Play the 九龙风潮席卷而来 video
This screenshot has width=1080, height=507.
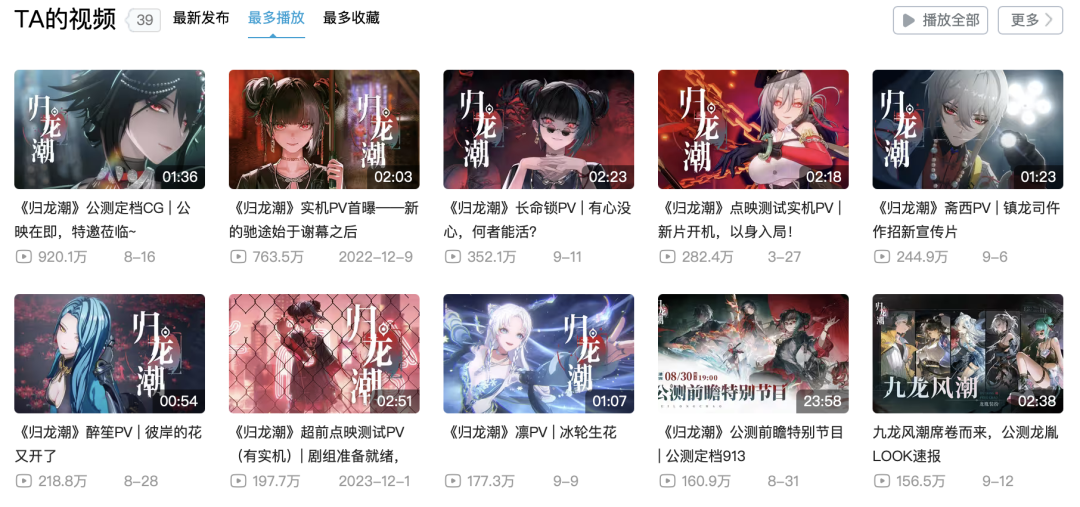967,353
